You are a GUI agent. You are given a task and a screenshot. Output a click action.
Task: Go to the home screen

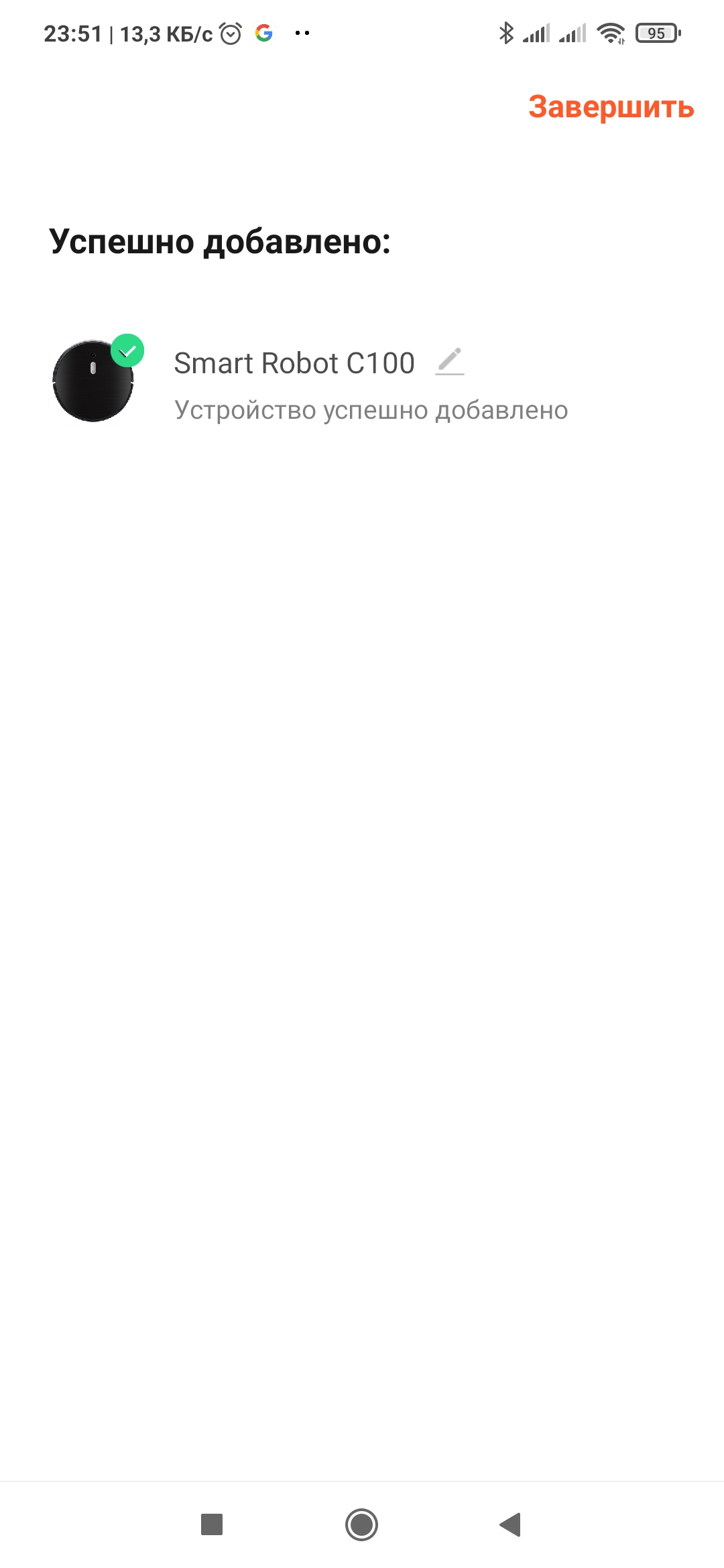coord(361,1524)
